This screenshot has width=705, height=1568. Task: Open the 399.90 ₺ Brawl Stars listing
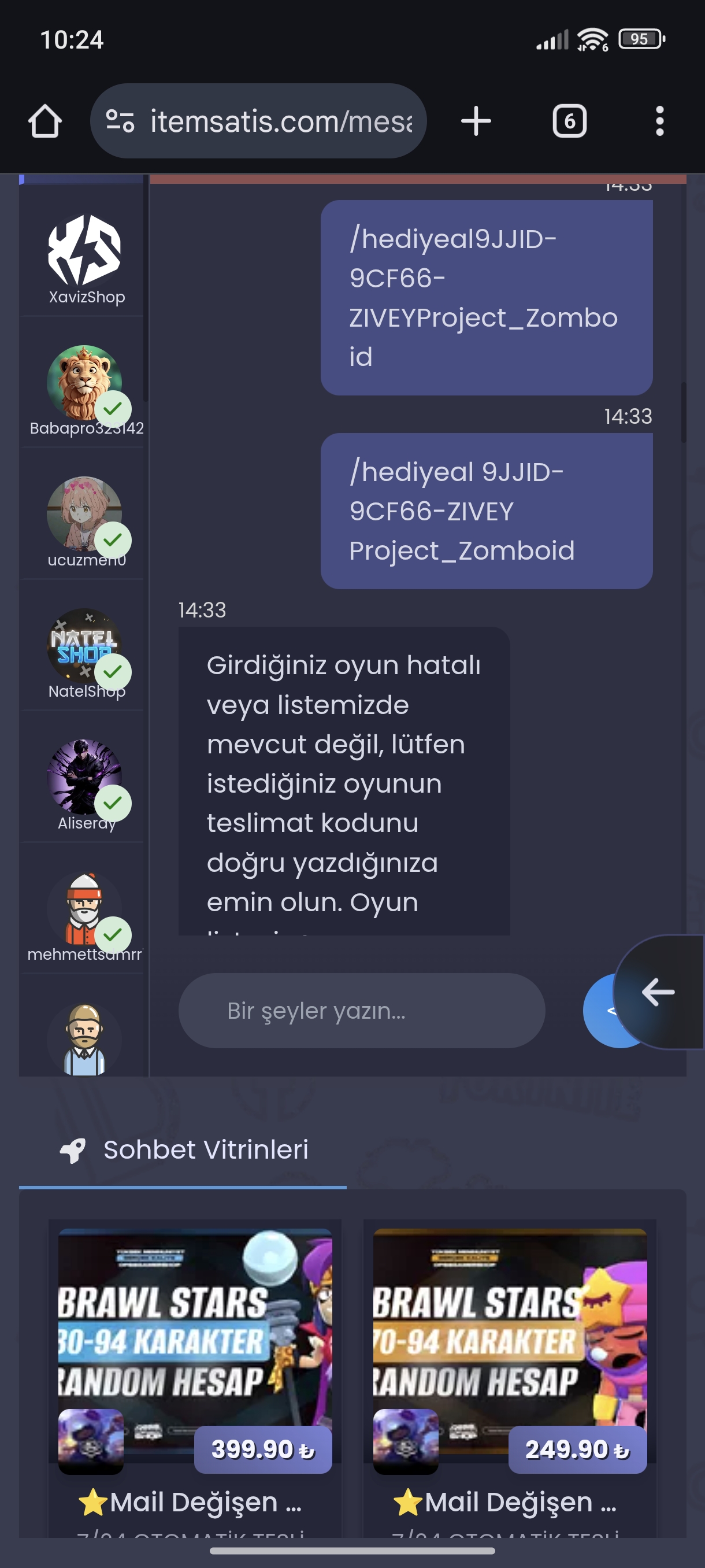coord(195,1377)
